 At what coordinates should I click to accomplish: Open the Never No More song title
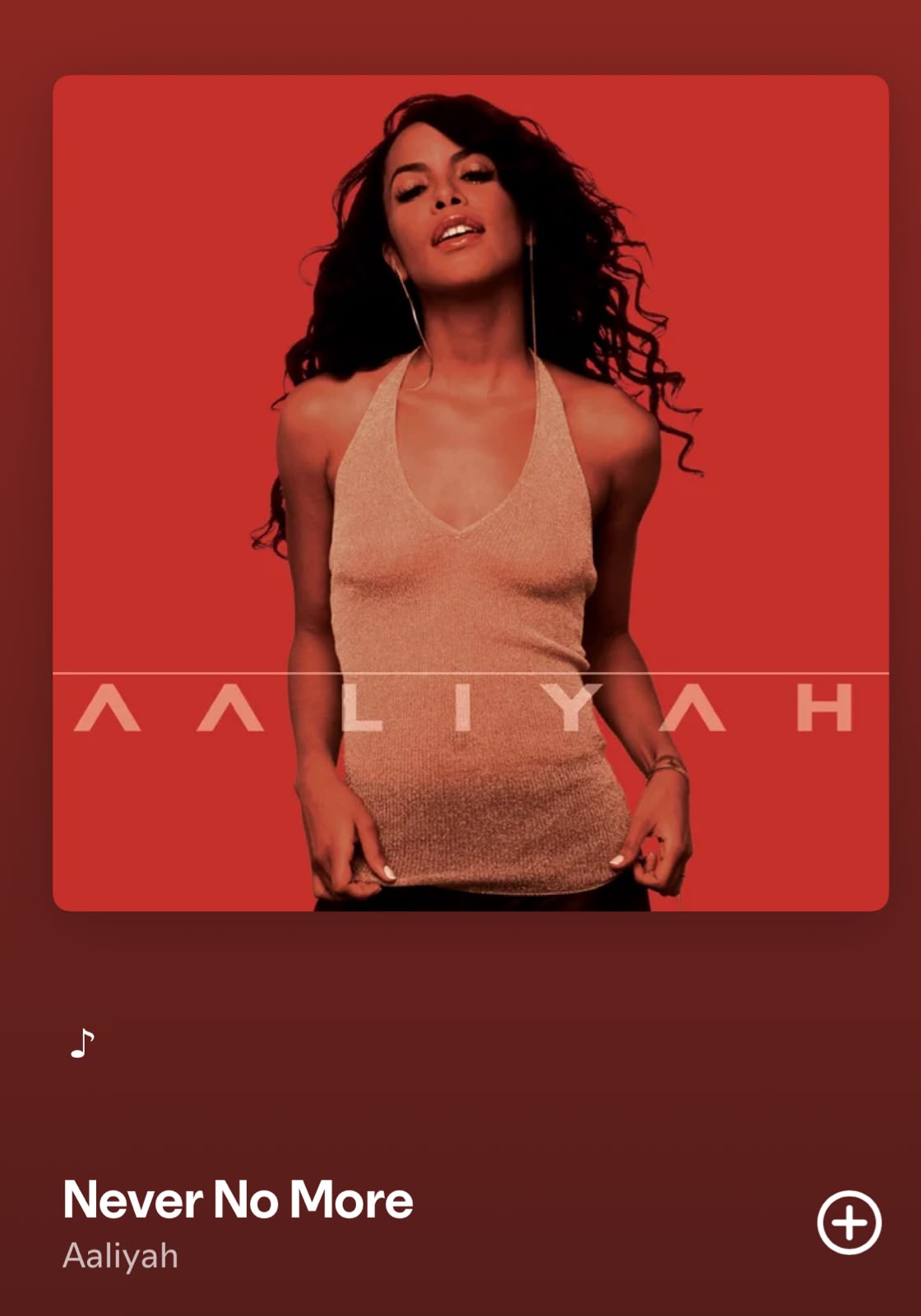pos(238,1200)
